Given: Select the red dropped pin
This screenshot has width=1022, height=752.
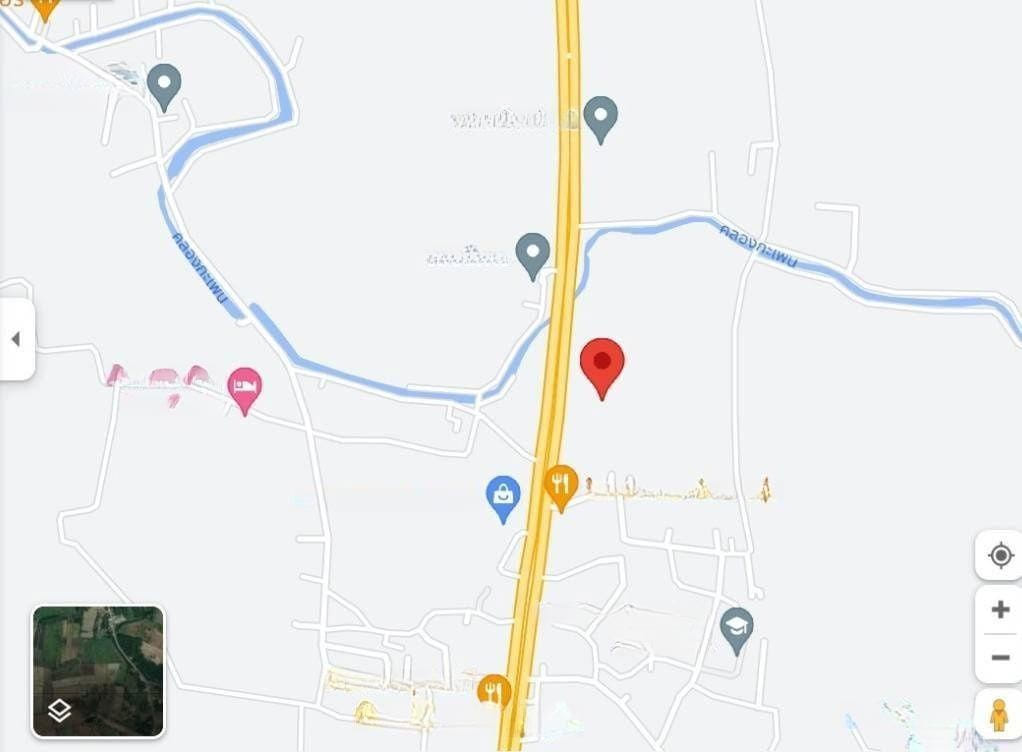Looking at the screenshot, I should (602, 364).
